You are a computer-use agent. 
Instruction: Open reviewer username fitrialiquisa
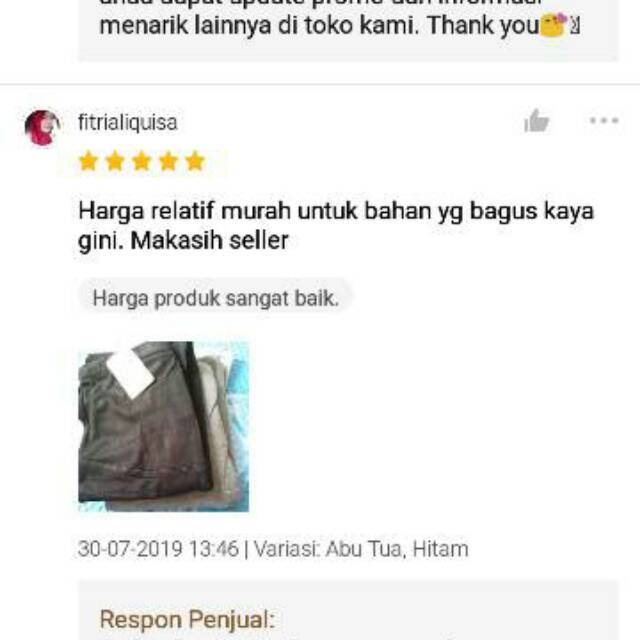pos(127,122)
